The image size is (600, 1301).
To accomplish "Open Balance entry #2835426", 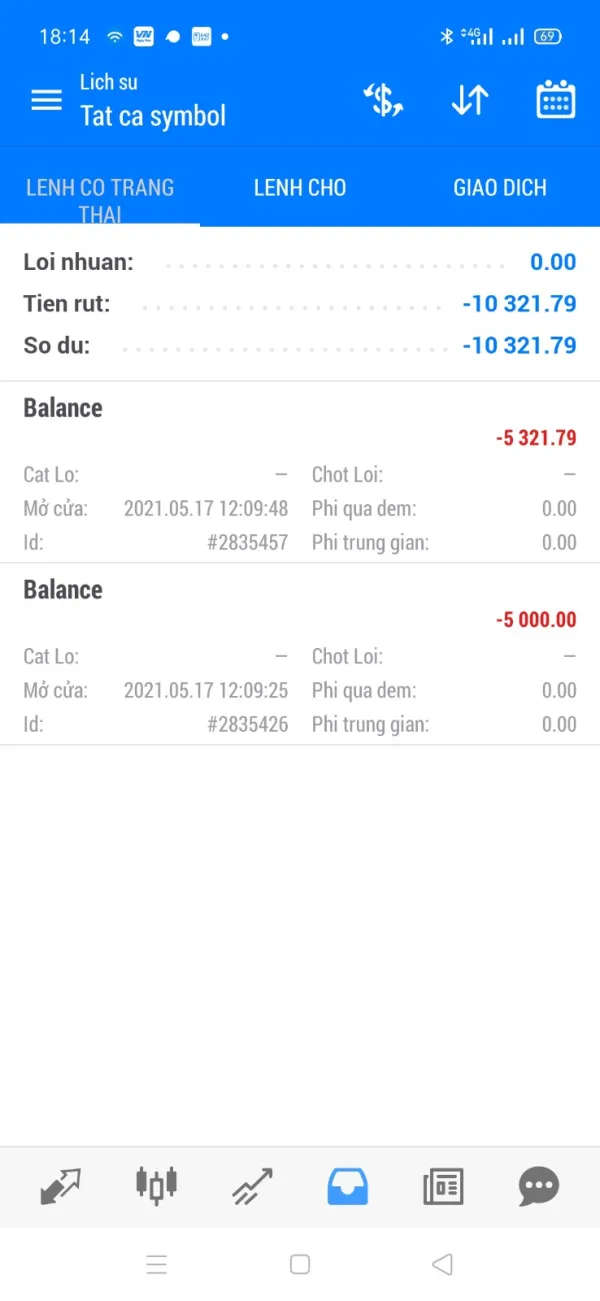I will tap(300, 656).
